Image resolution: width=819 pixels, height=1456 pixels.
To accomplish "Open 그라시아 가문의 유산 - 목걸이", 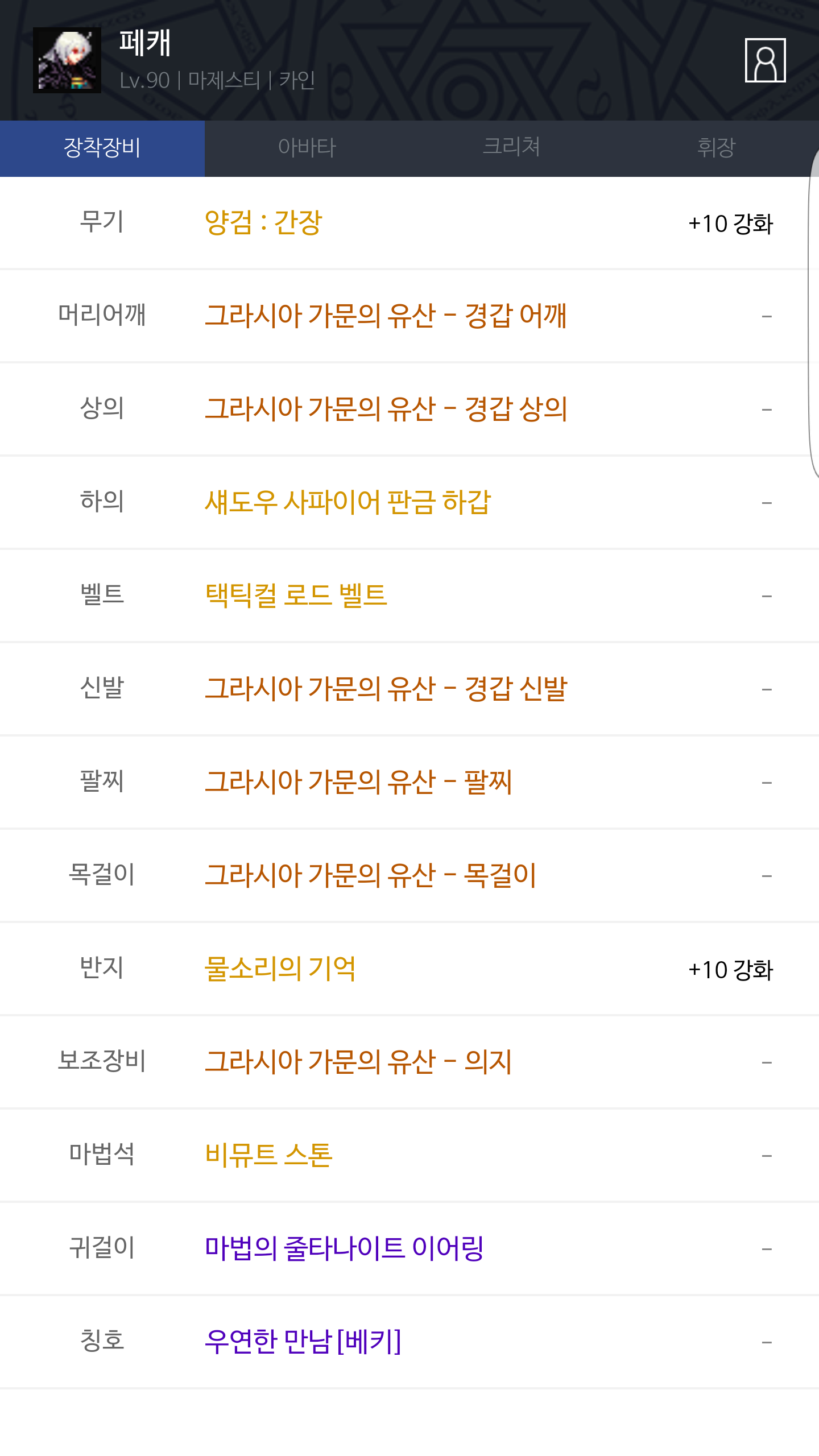I will click(370, 875).
